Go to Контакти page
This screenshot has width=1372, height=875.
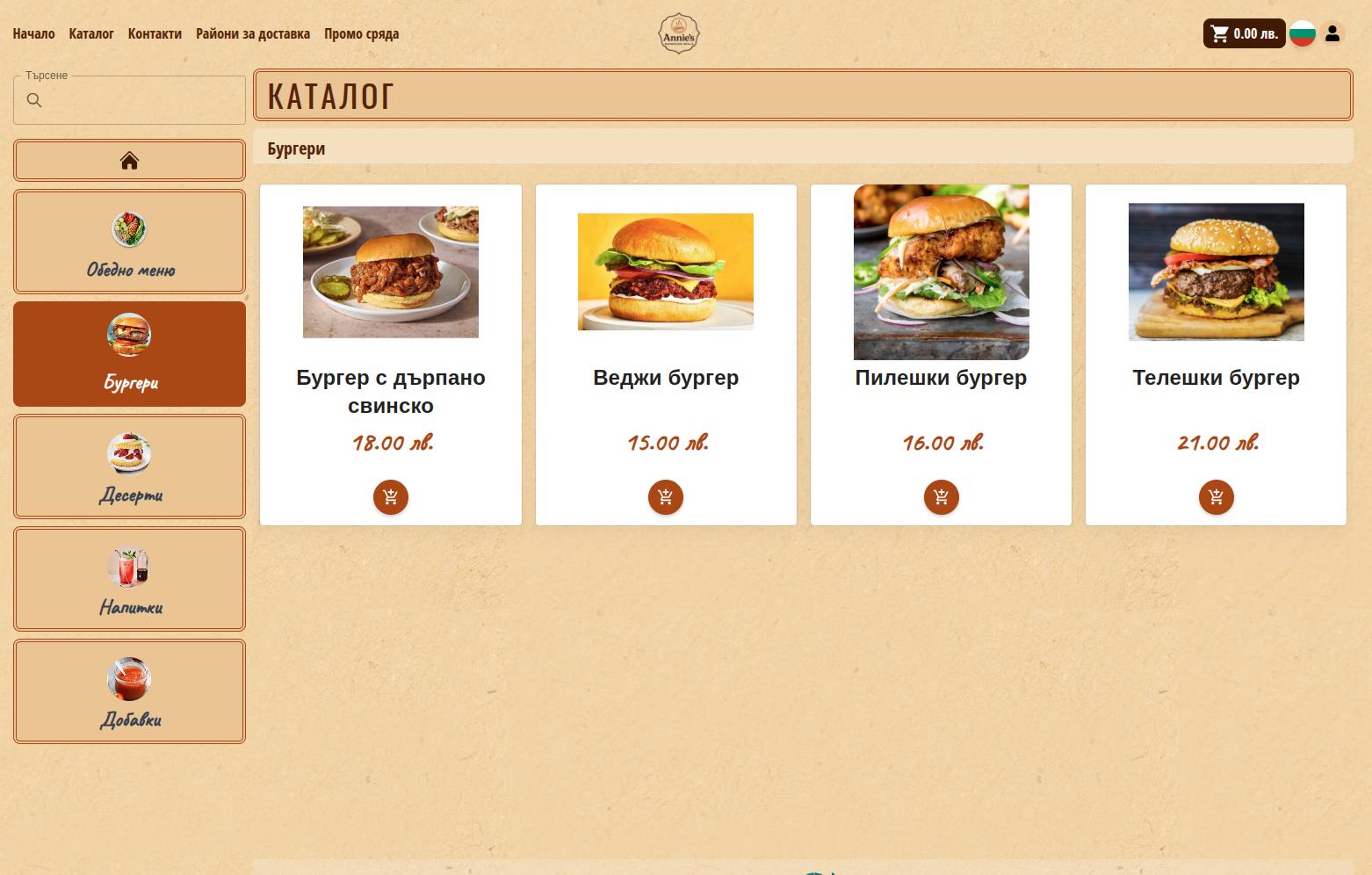155,34
